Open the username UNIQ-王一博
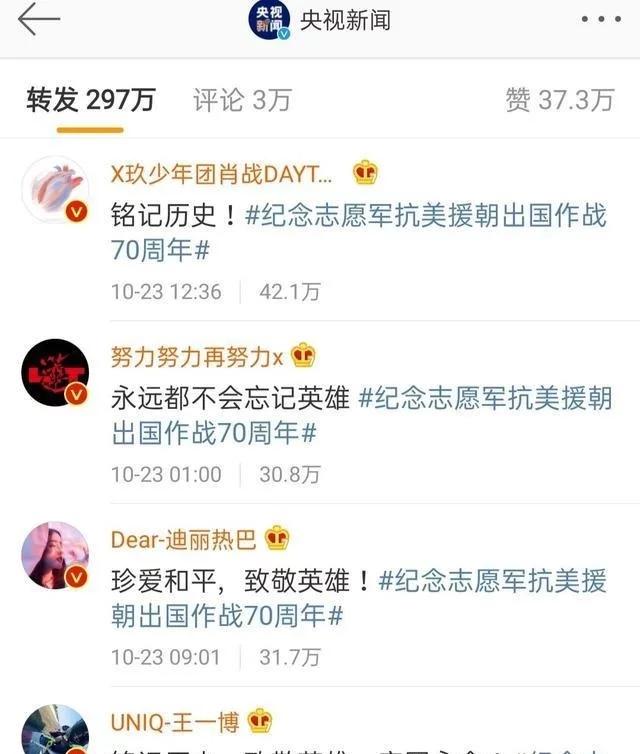The height and width of the screenshot is (754, 640). click(x=177, y=721)
